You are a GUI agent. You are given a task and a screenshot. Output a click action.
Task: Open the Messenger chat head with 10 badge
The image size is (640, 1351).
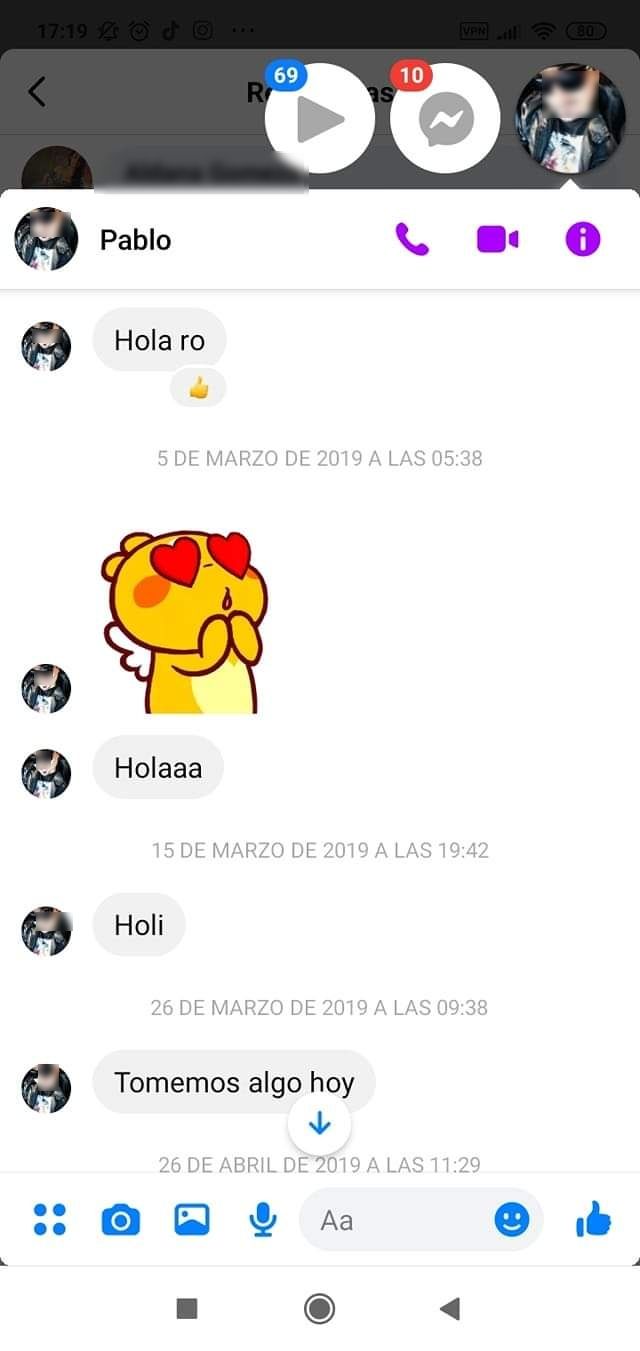[444, 119]
